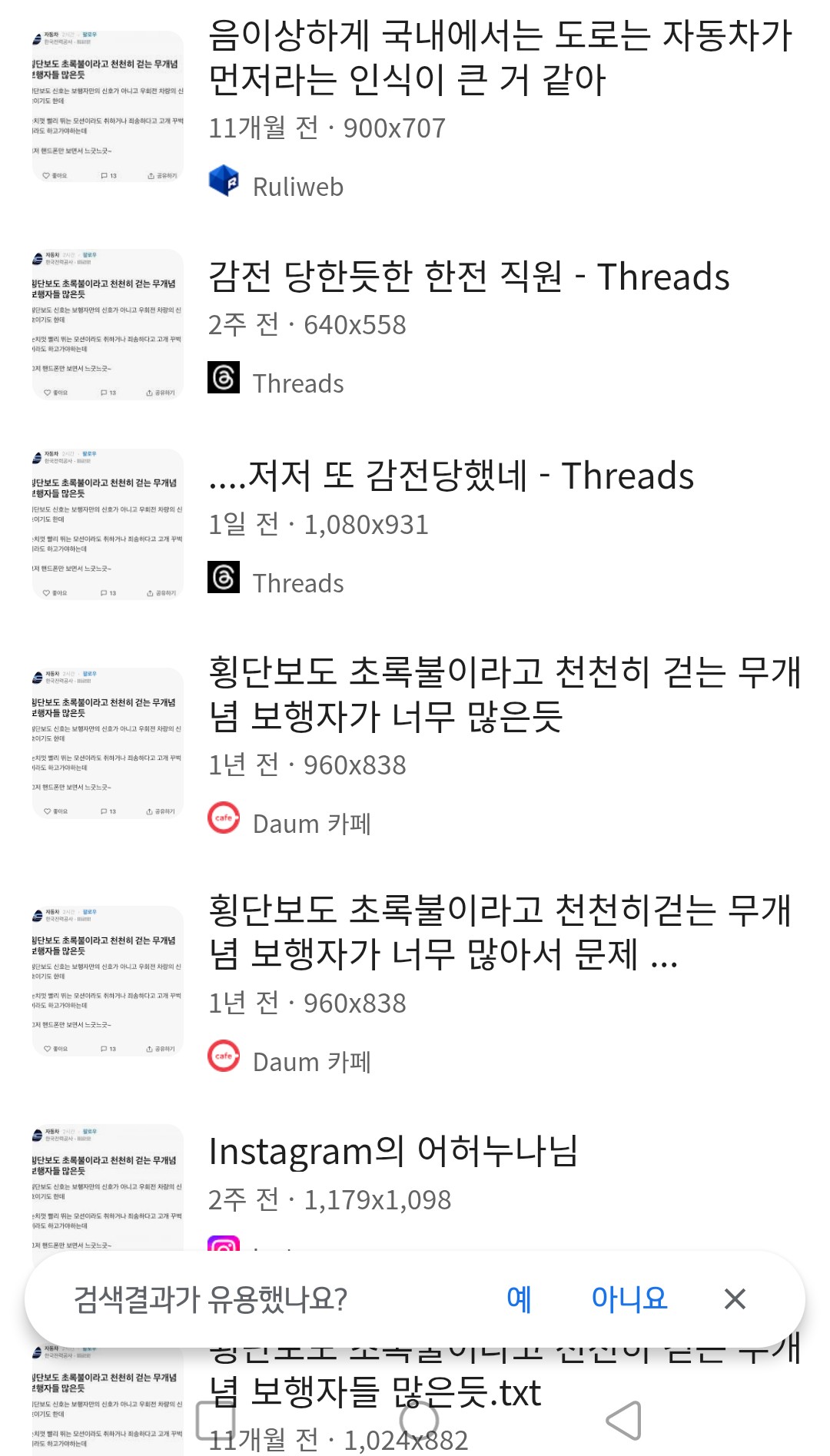This screenshot has width=830, height=1456.
Task: Open the Ruliweb result about 자동차가 먼저라는 인식
Action: click(x=500, y=58)
